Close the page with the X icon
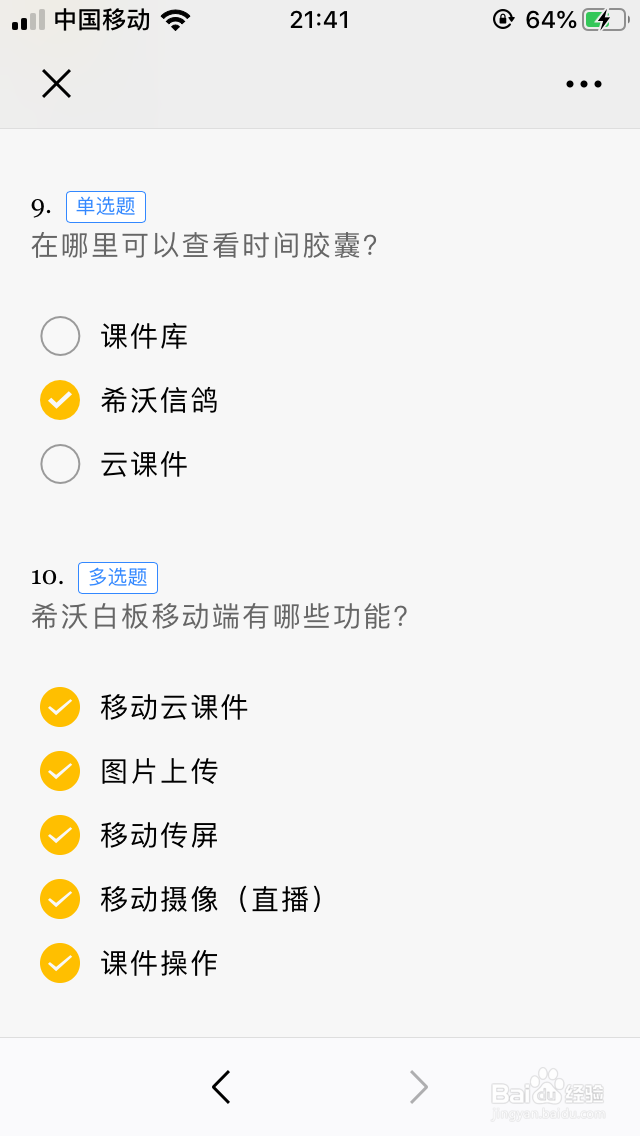640x1136 pixels. pos(57,84)
